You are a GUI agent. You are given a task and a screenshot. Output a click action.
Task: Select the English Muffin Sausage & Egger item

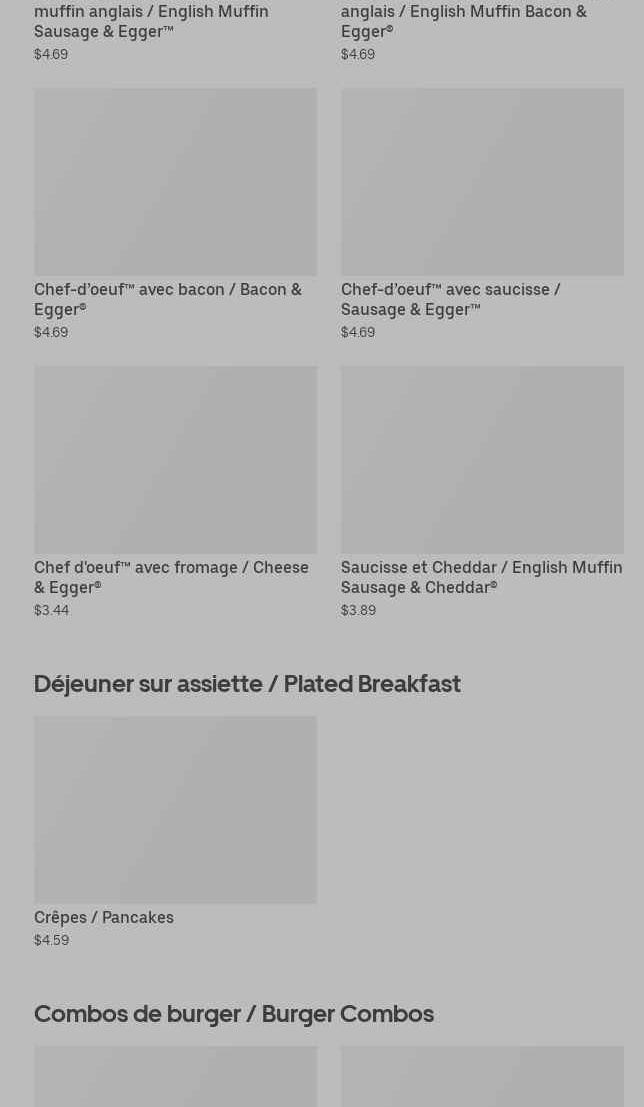[x=151, y=20]
